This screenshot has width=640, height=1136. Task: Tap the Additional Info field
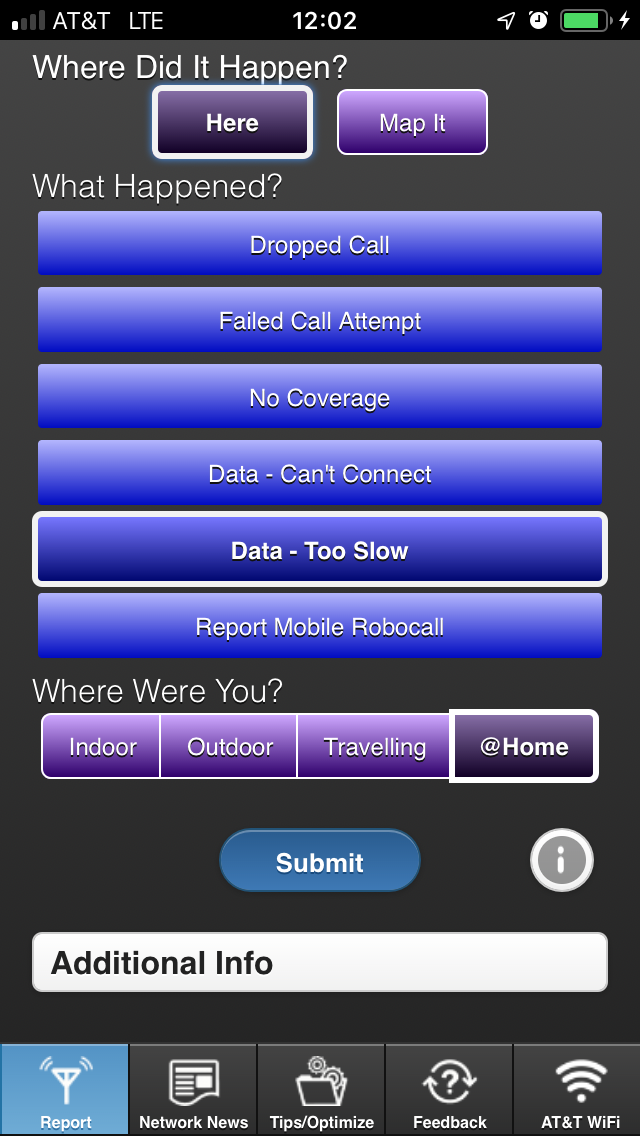click(x=320, y=962)
